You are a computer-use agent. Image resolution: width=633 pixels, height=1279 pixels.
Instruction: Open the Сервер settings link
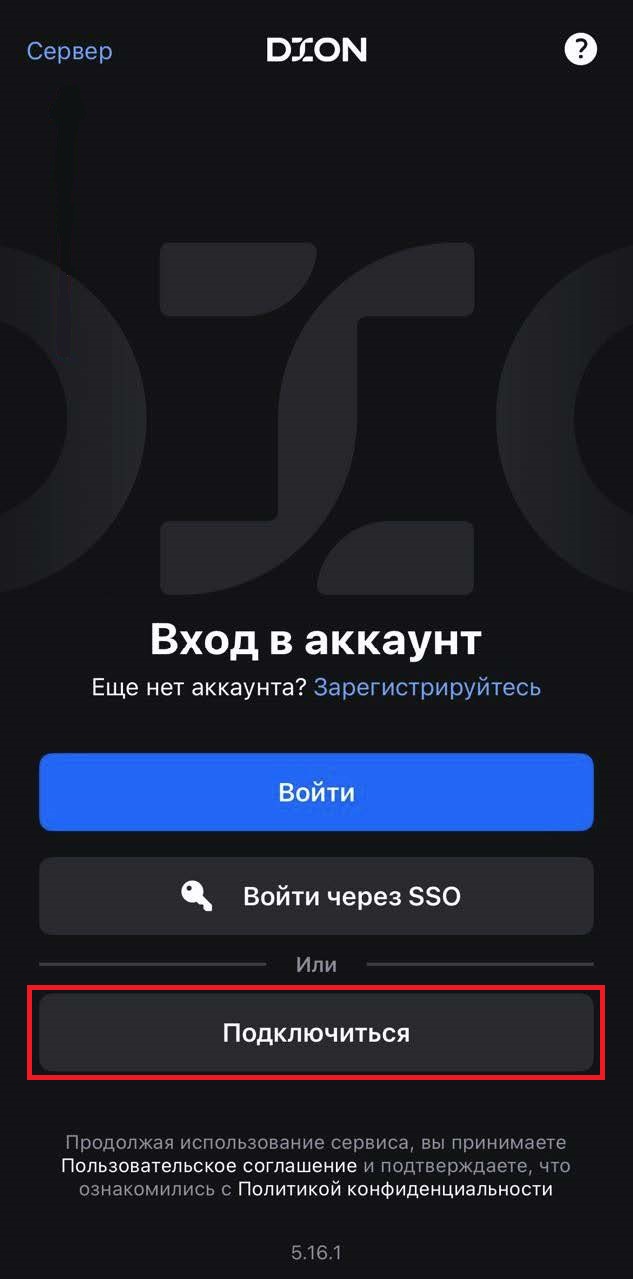tap(69, 51)
